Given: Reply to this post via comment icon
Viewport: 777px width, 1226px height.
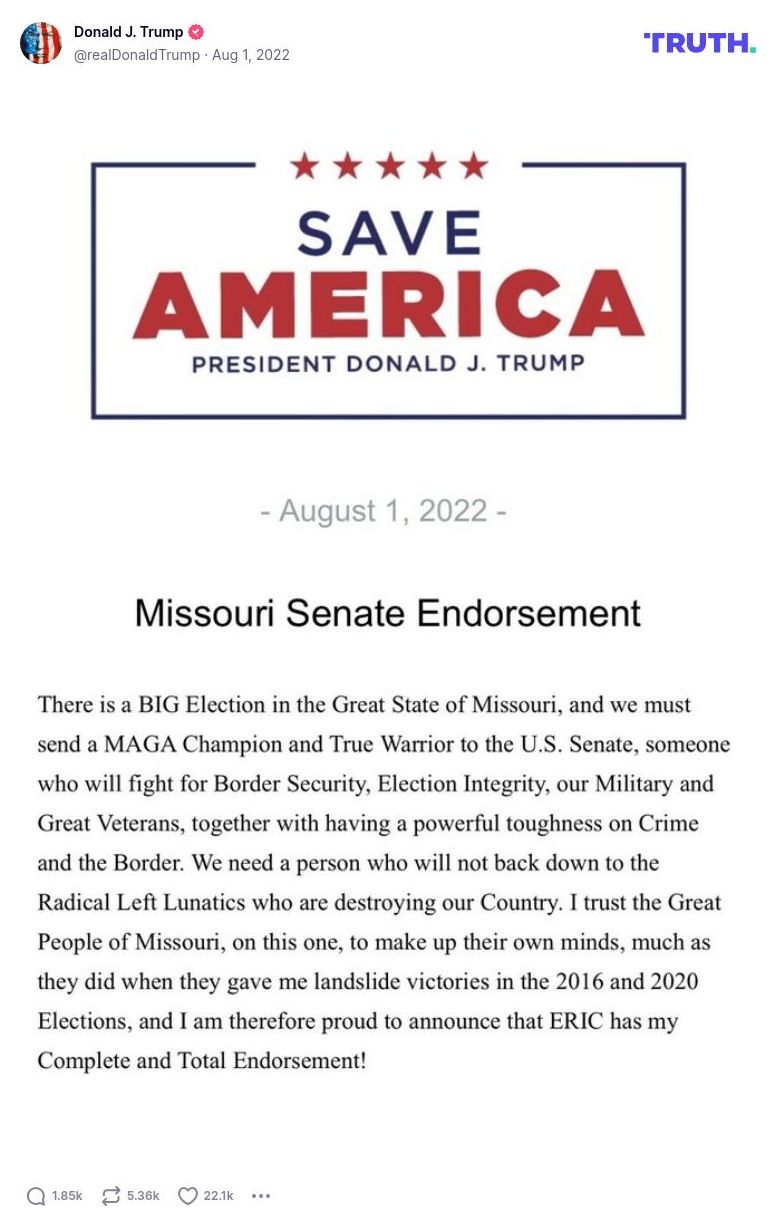Looking at the screenshot, I should click(36, 1196).
